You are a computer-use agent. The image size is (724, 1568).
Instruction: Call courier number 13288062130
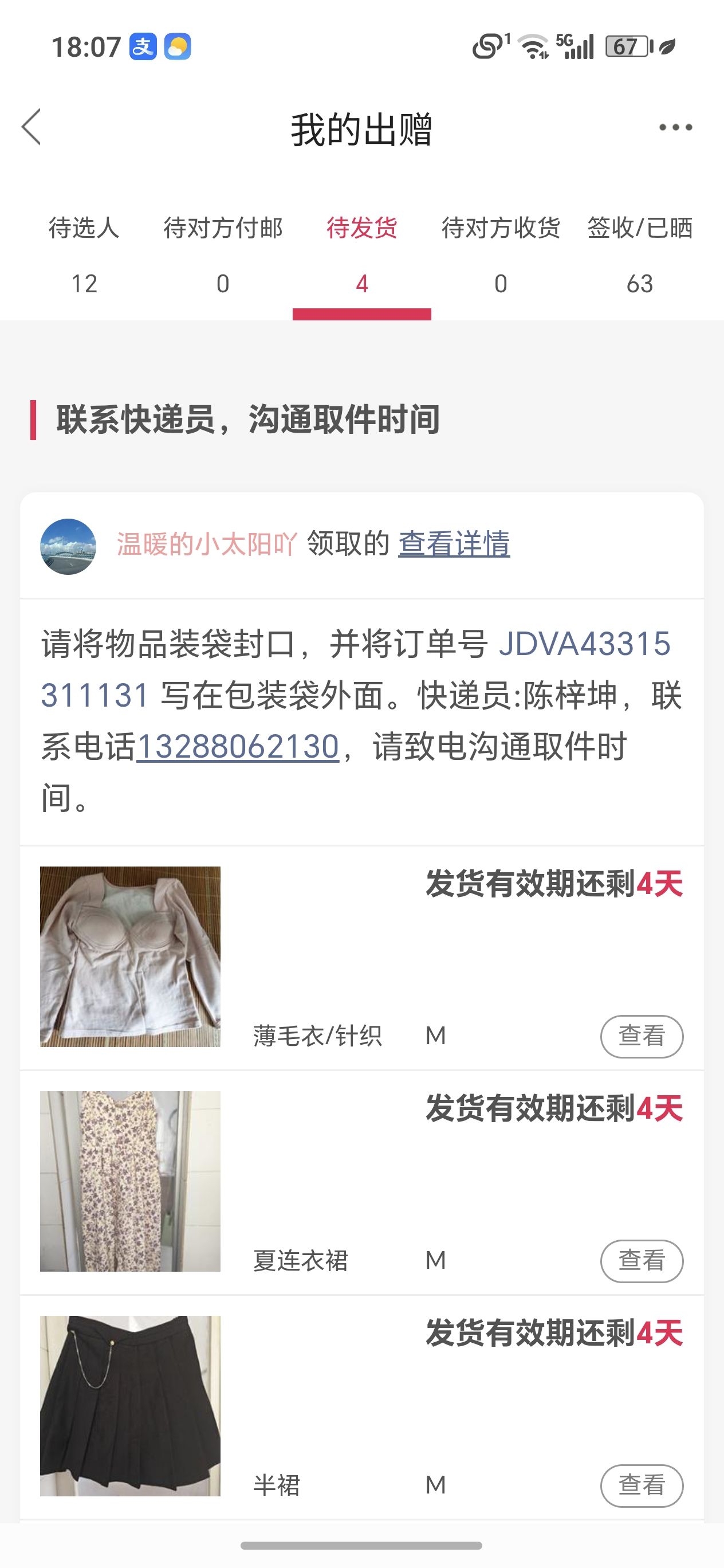[238, 747]
